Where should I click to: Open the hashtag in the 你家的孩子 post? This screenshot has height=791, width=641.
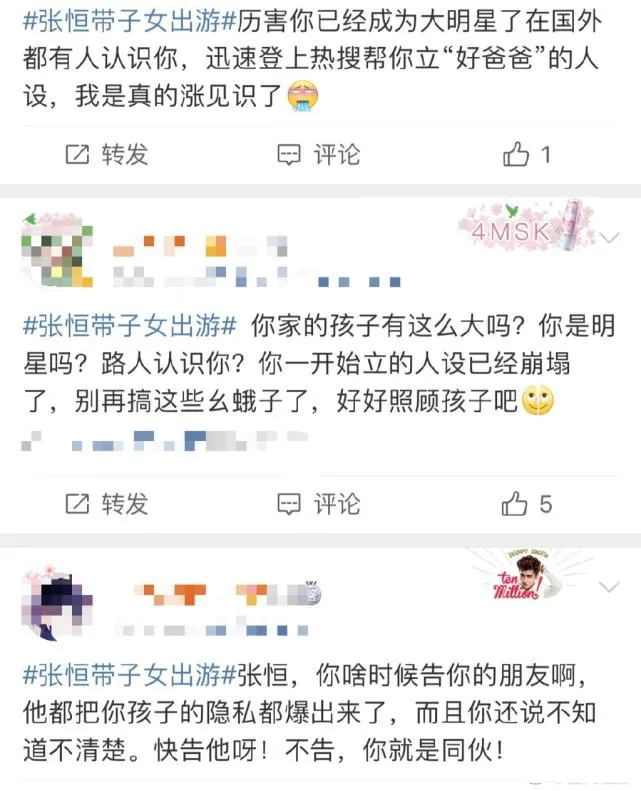(x=130, y=326)
